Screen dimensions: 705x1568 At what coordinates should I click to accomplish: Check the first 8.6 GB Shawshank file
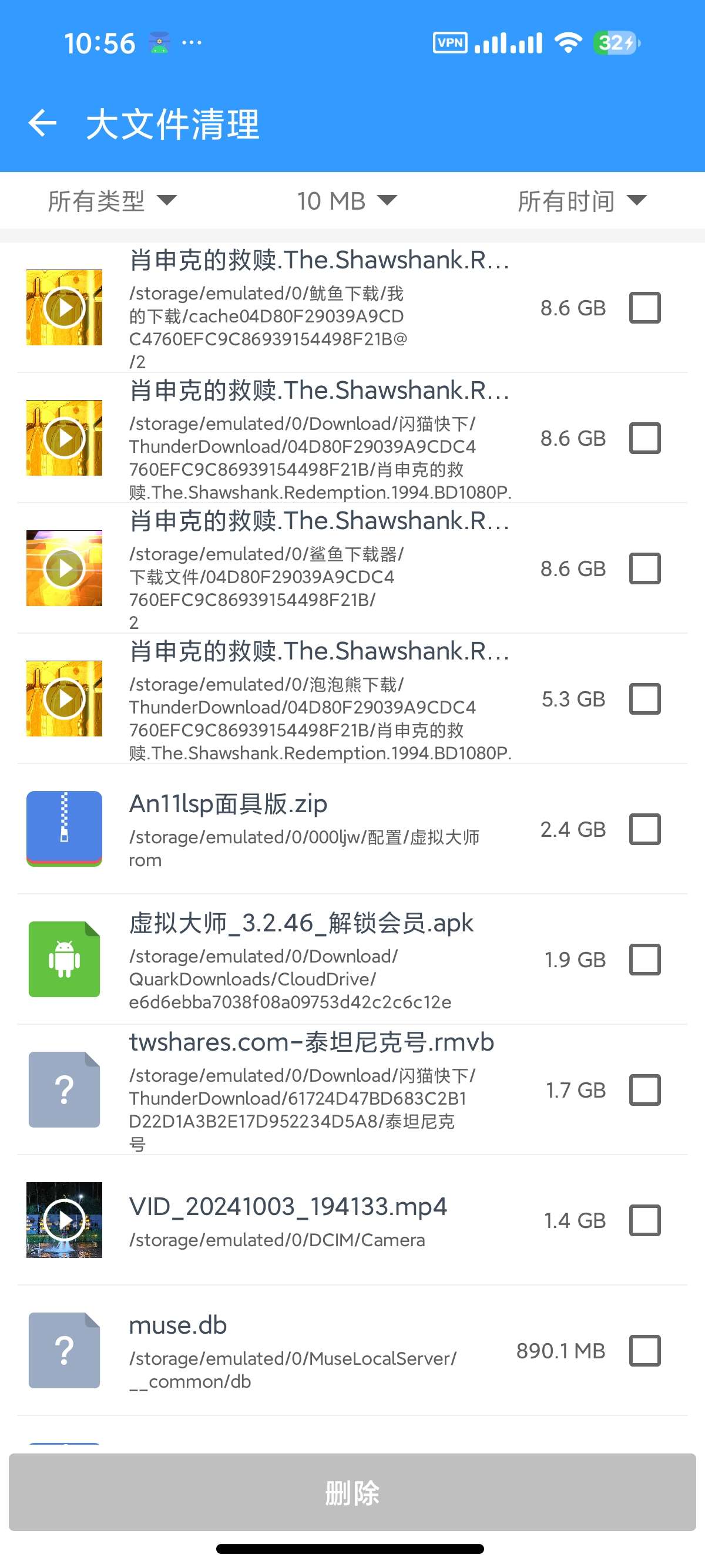coord(646,307)
